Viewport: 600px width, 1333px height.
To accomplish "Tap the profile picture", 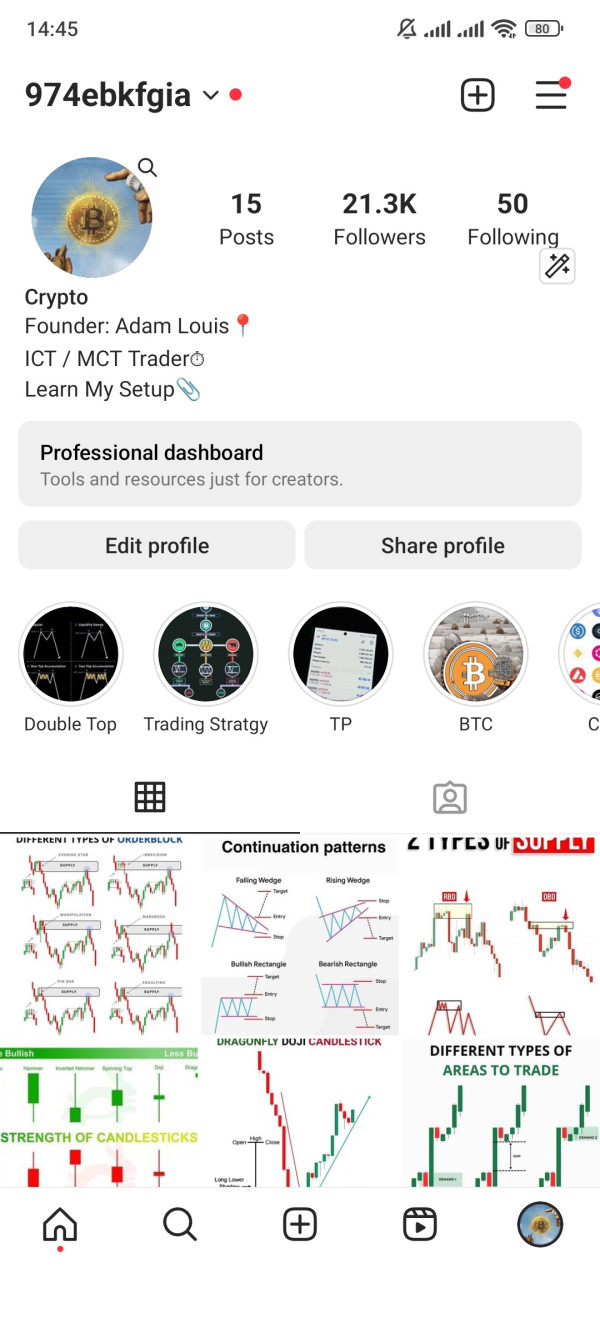I will tap(92, 217).
